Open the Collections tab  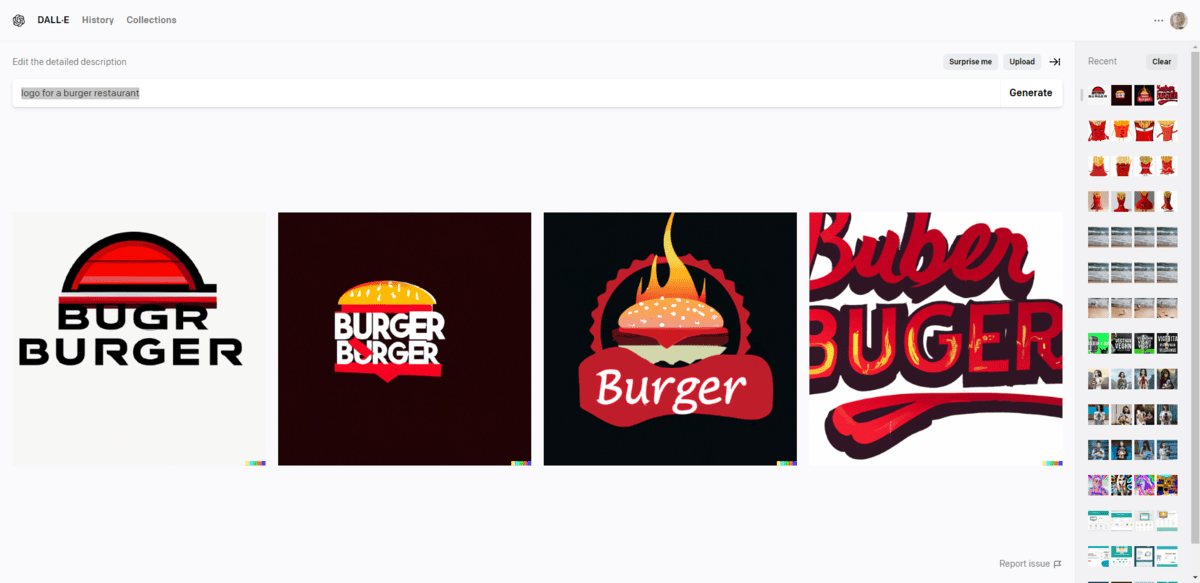point(151,20)
